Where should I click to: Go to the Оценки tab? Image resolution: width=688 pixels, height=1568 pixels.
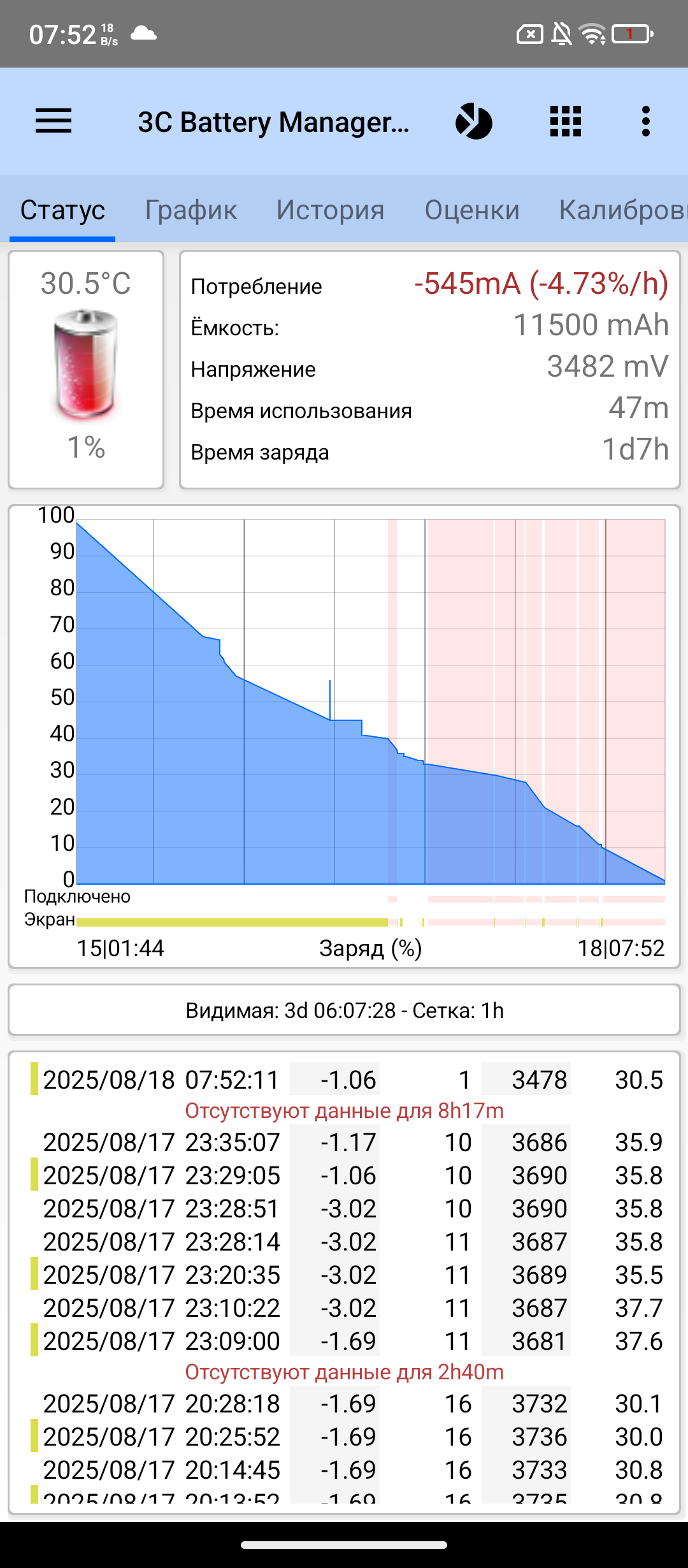(x=472, y=210)
